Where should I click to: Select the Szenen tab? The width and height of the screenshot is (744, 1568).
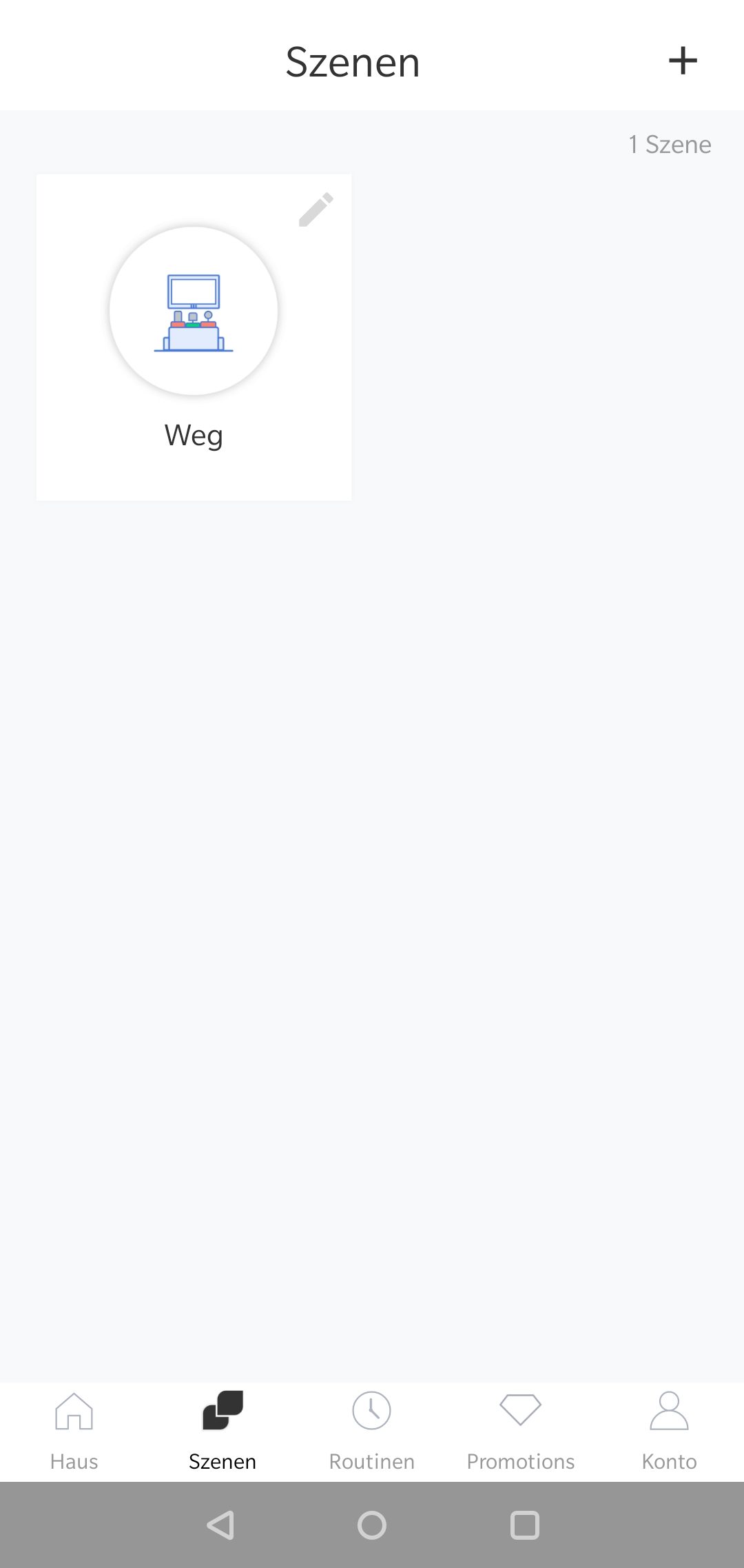[223, 1431]
